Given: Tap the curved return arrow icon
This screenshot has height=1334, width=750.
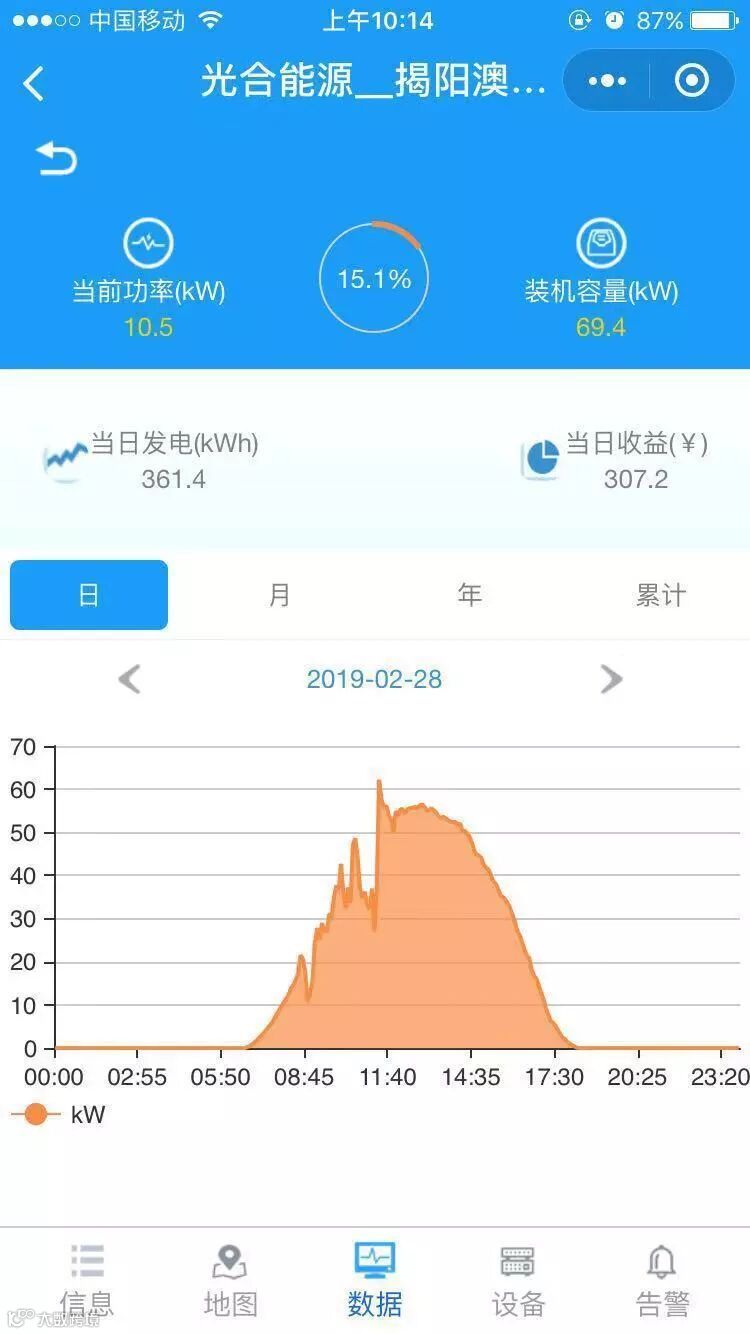Looking at the screenshot, I should click(56, 158).
